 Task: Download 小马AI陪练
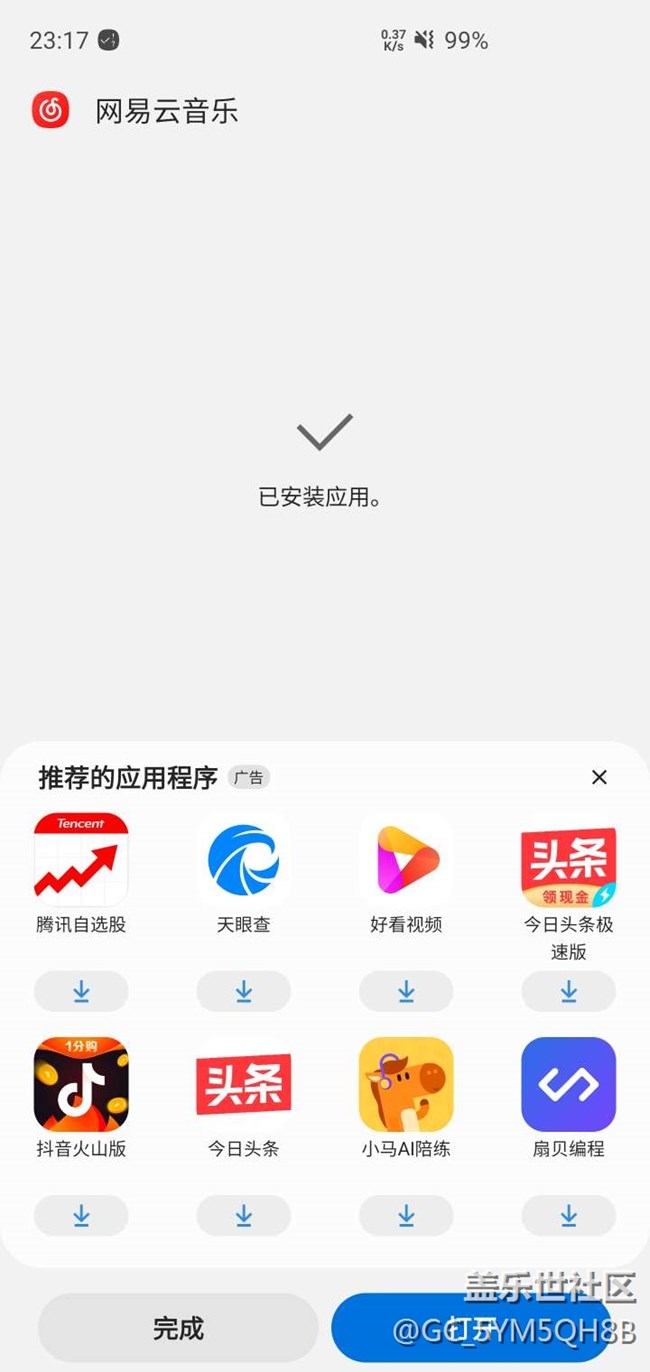pos(406,1215)
